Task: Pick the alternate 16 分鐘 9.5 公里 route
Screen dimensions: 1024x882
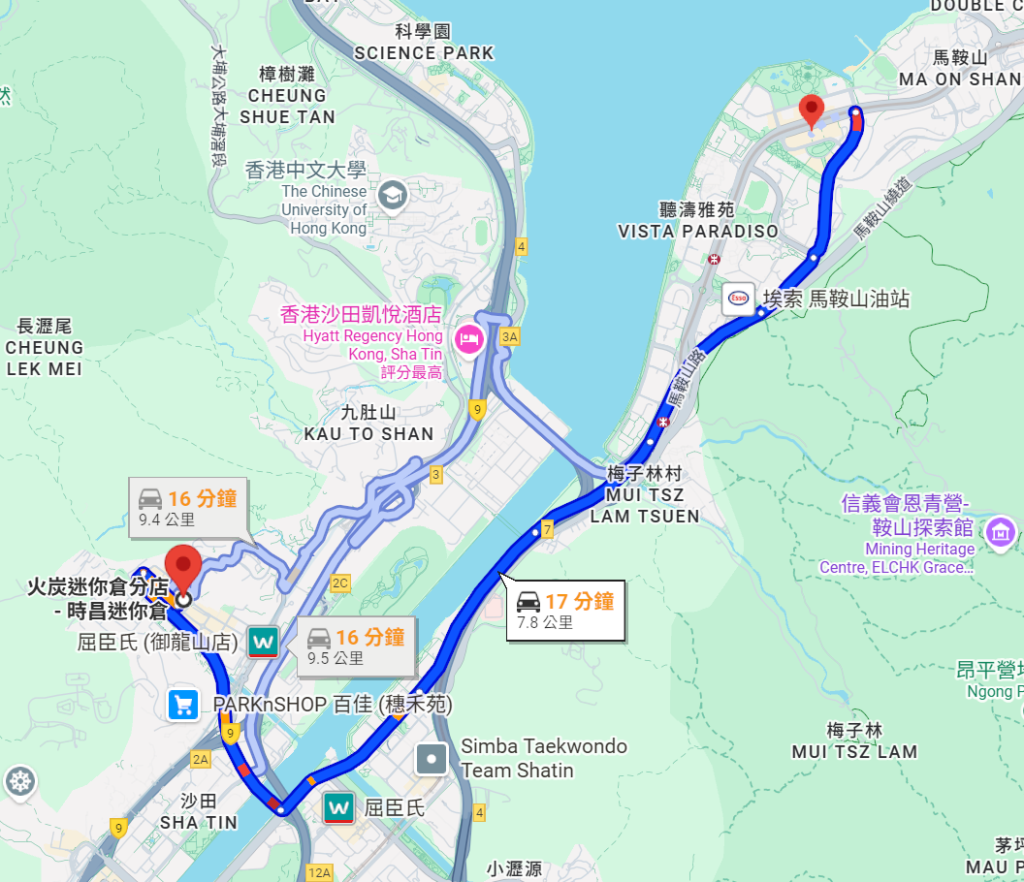Action: [x=357, y=645]
